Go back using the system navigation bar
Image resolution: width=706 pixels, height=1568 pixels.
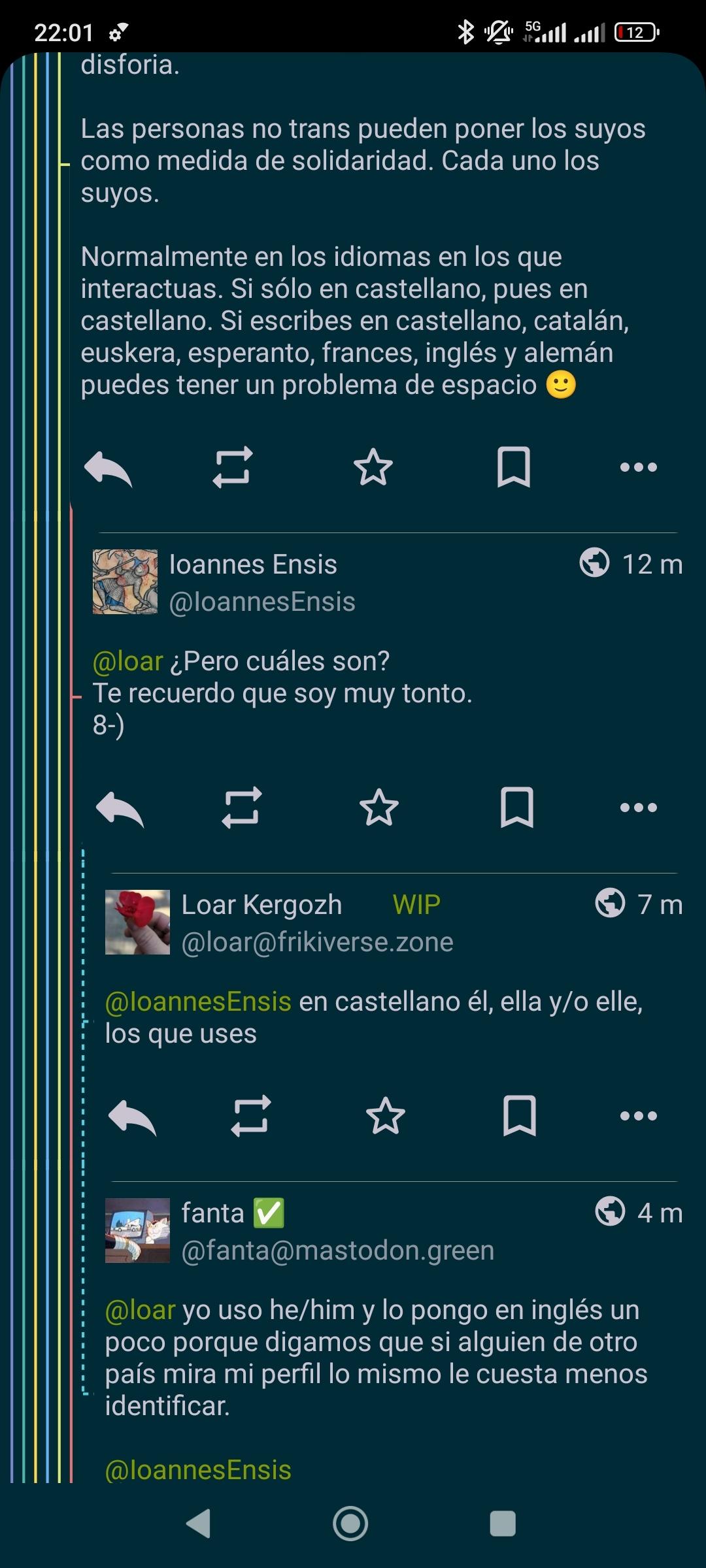click(x=199, y=1524)
